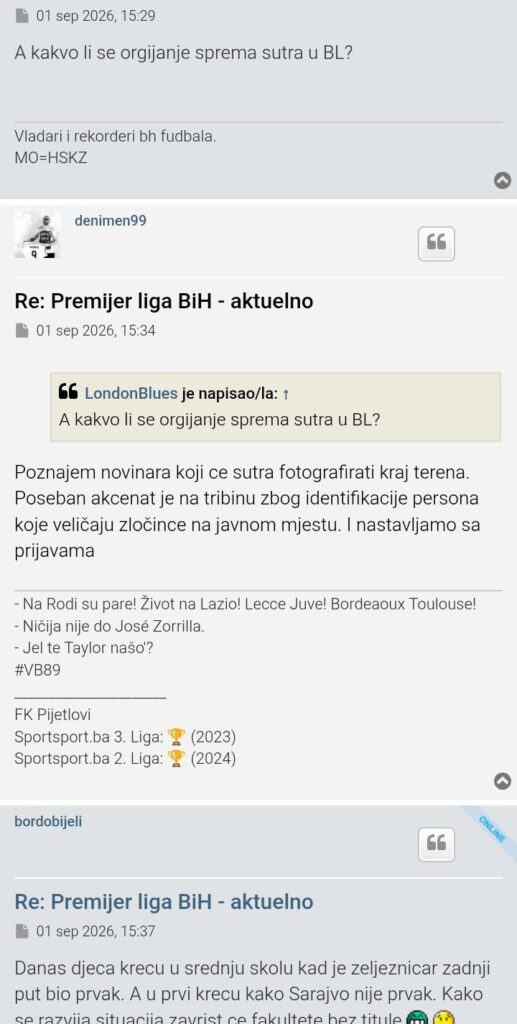The width and height of the screenshot is (517, 1024).
Task: Open LondonBlues profile from the quote
Action: pyautogui.click(x=131, y=393)
